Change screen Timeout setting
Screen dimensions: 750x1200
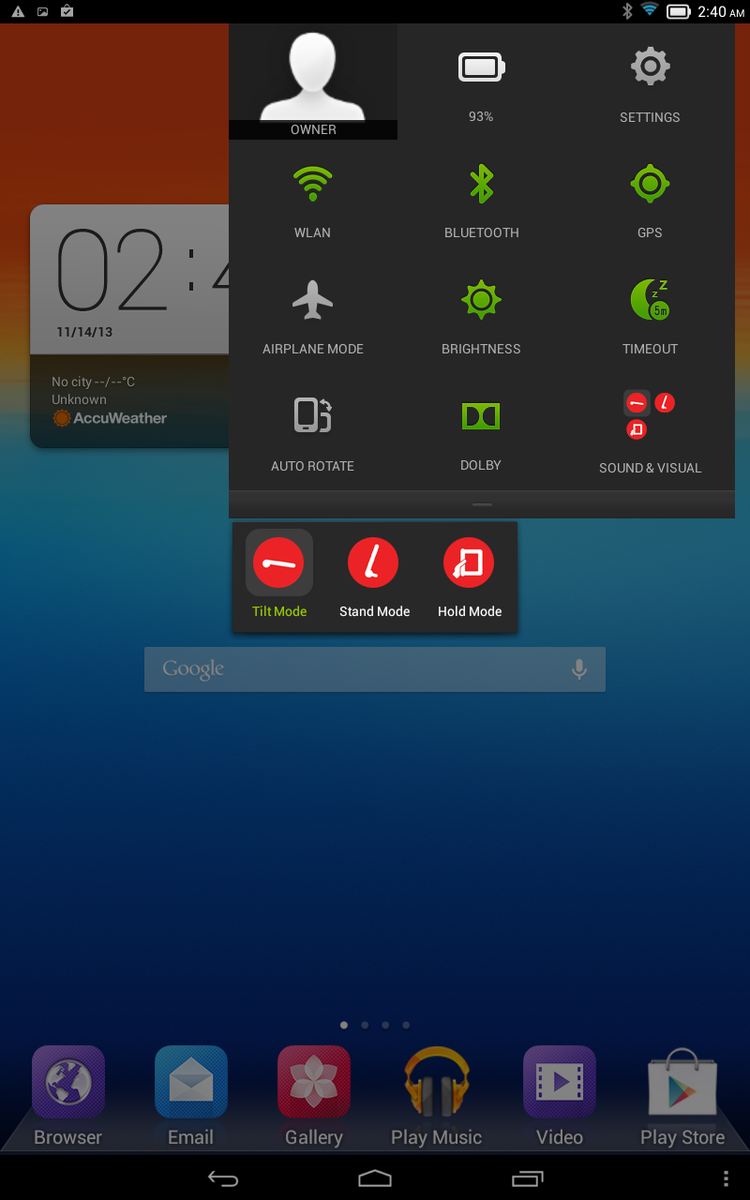point(650,314)
